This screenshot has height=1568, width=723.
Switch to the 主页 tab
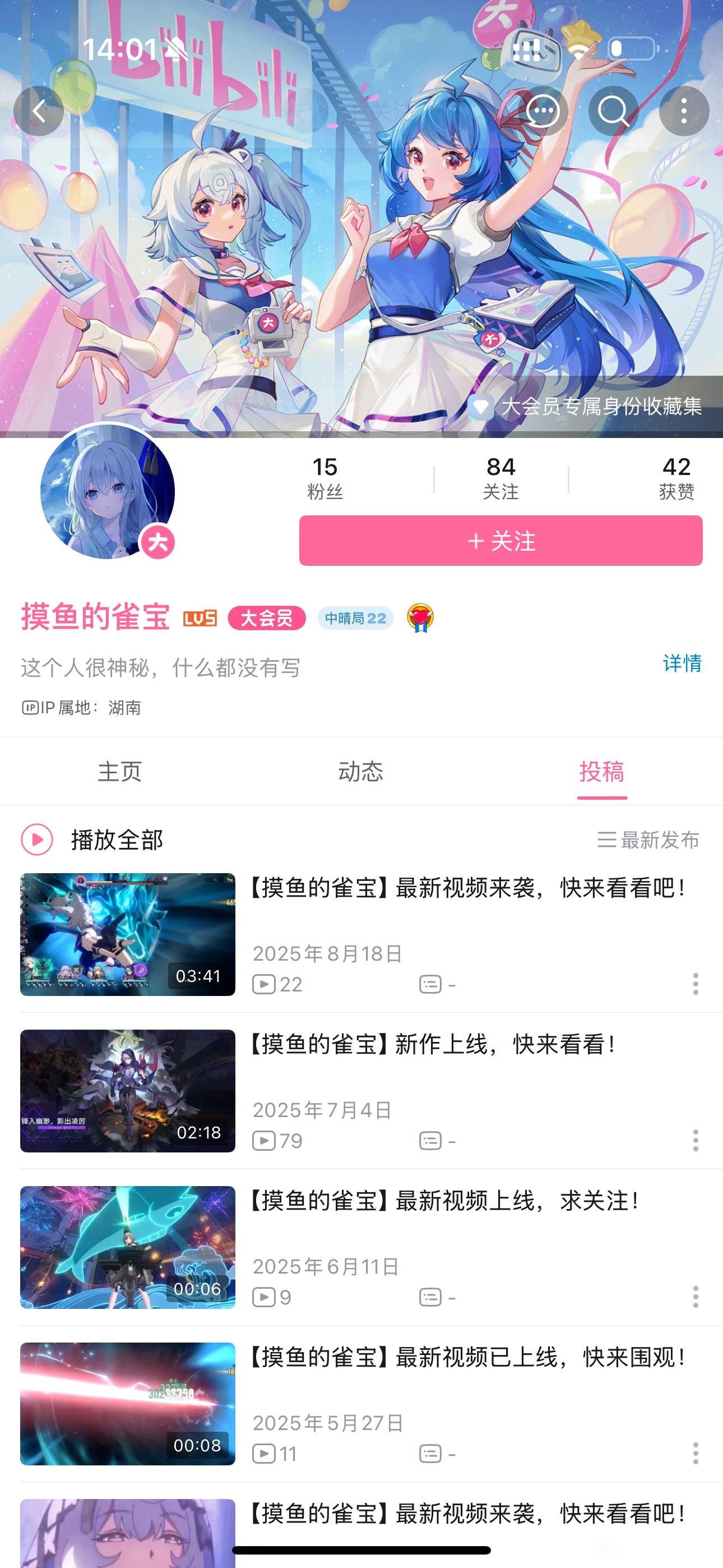pyautogui.click(x=120, y=772)
